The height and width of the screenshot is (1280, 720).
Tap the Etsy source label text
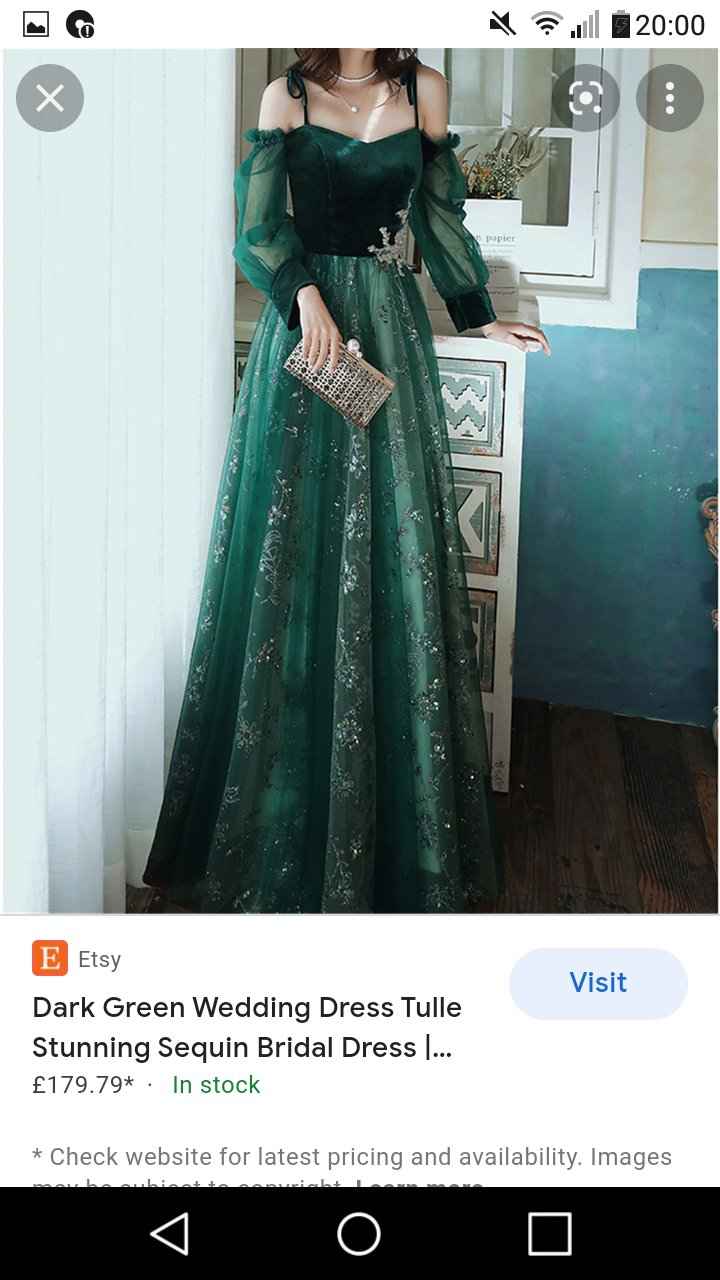(98, 958)
